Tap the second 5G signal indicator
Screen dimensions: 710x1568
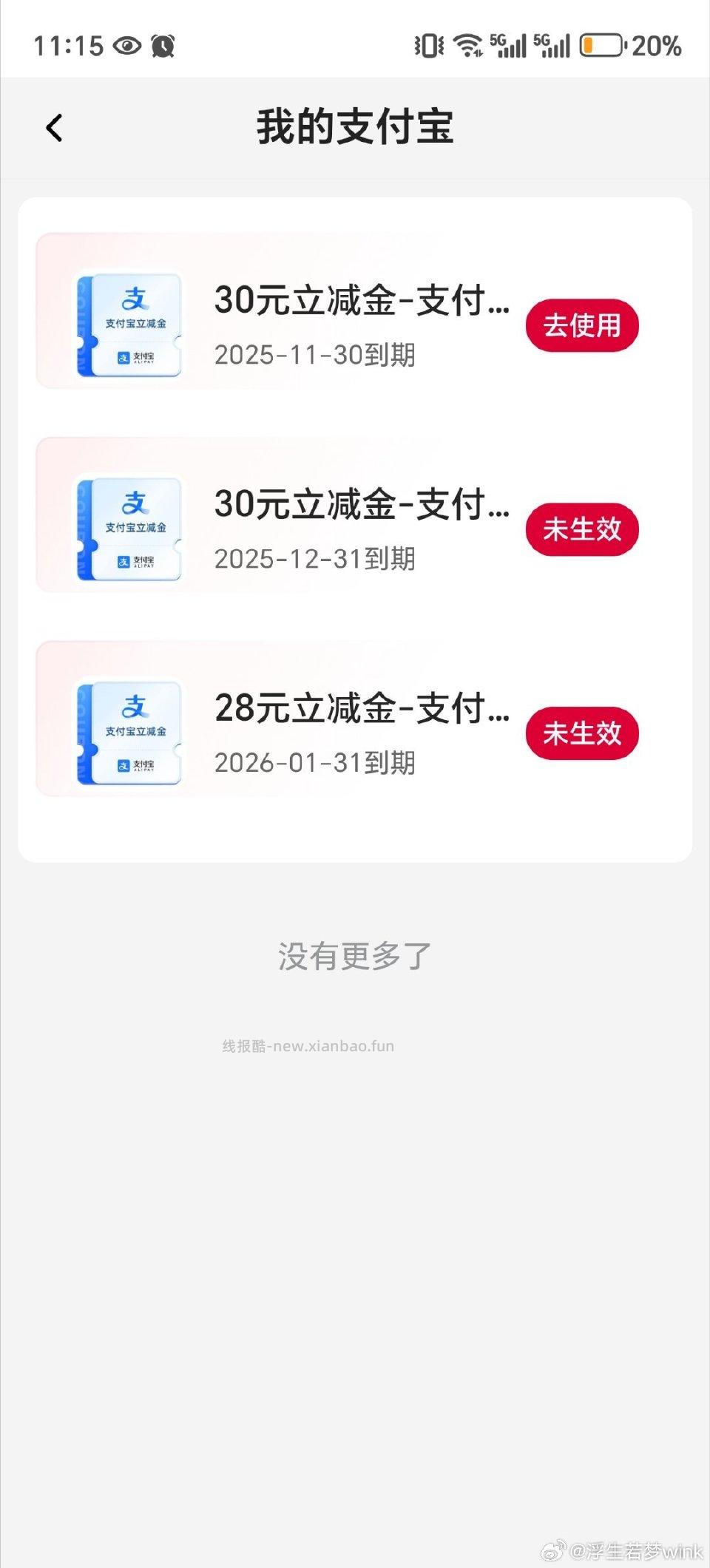tap(552, 46)
